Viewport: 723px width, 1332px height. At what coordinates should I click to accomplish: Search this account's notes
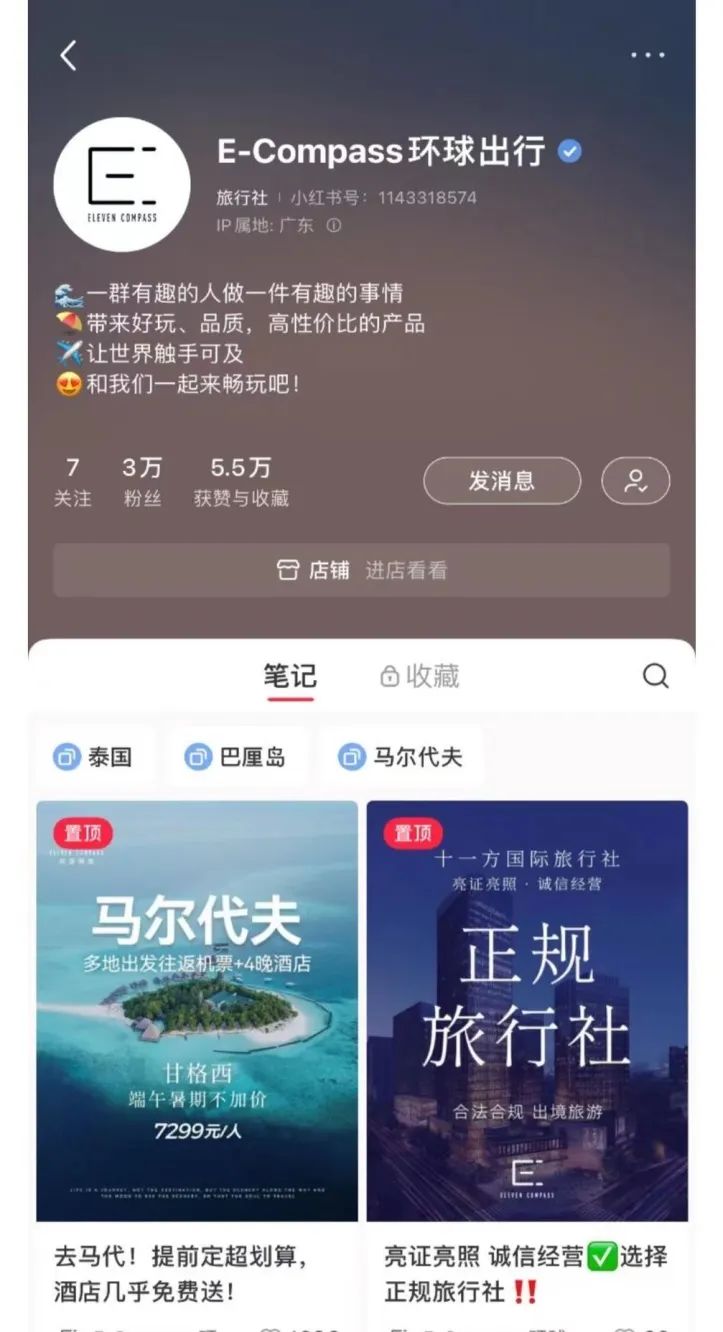(655, 677)
